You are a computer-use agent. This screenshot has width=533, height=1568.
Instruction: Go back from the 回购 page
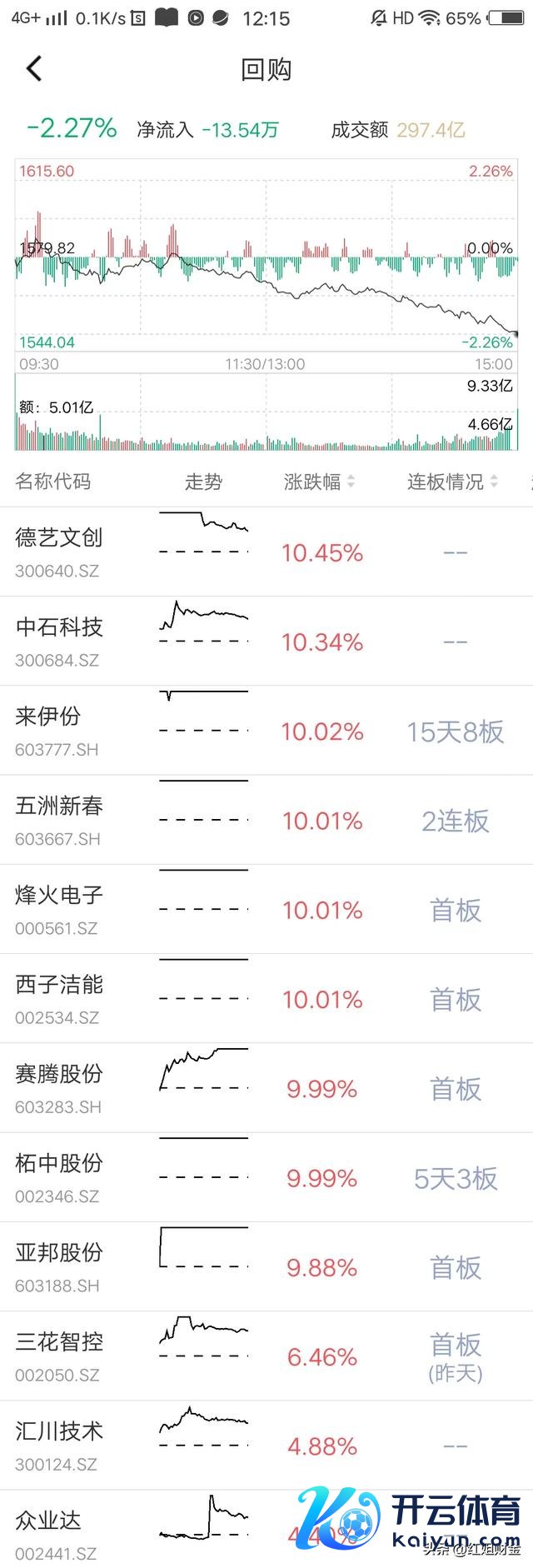coord(34,69)
